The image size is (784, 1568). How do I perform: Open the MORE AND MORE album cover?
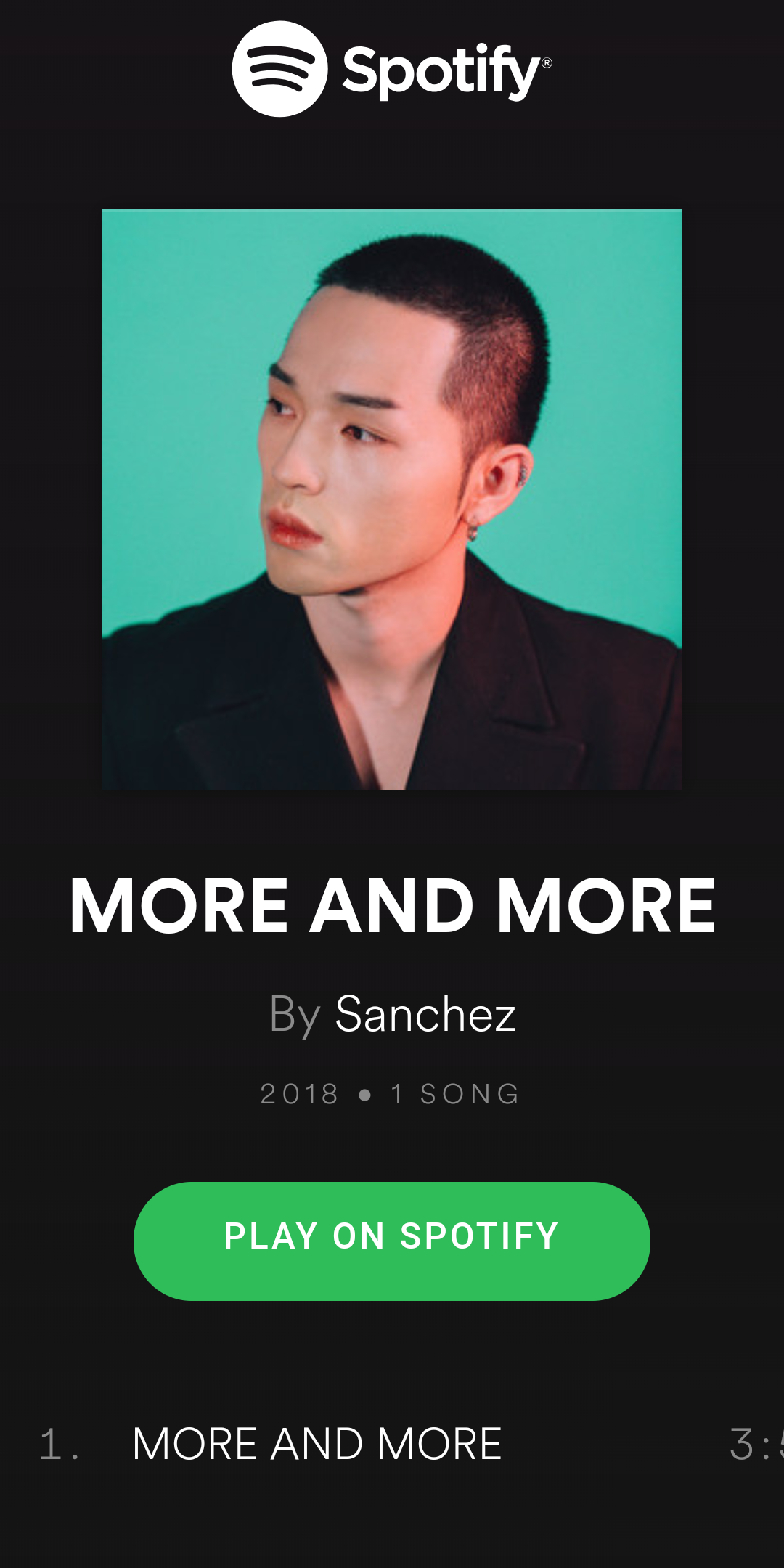pos(391,499)
